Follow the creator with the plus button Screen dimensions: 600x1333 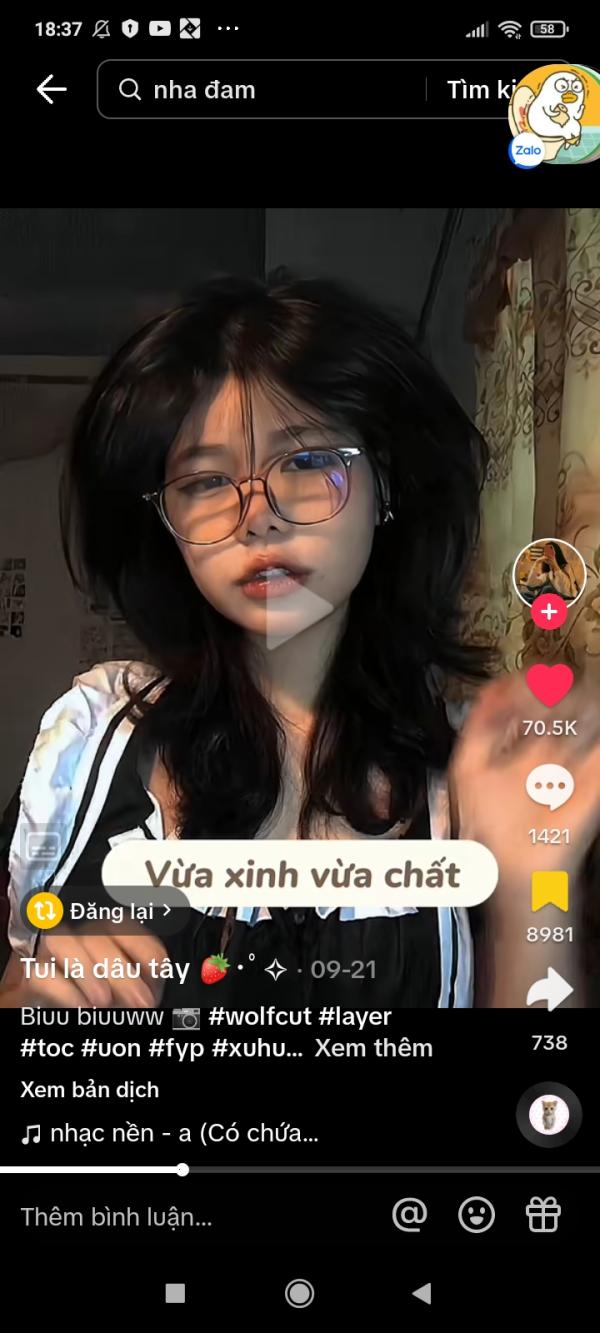[x=549, y=612]
